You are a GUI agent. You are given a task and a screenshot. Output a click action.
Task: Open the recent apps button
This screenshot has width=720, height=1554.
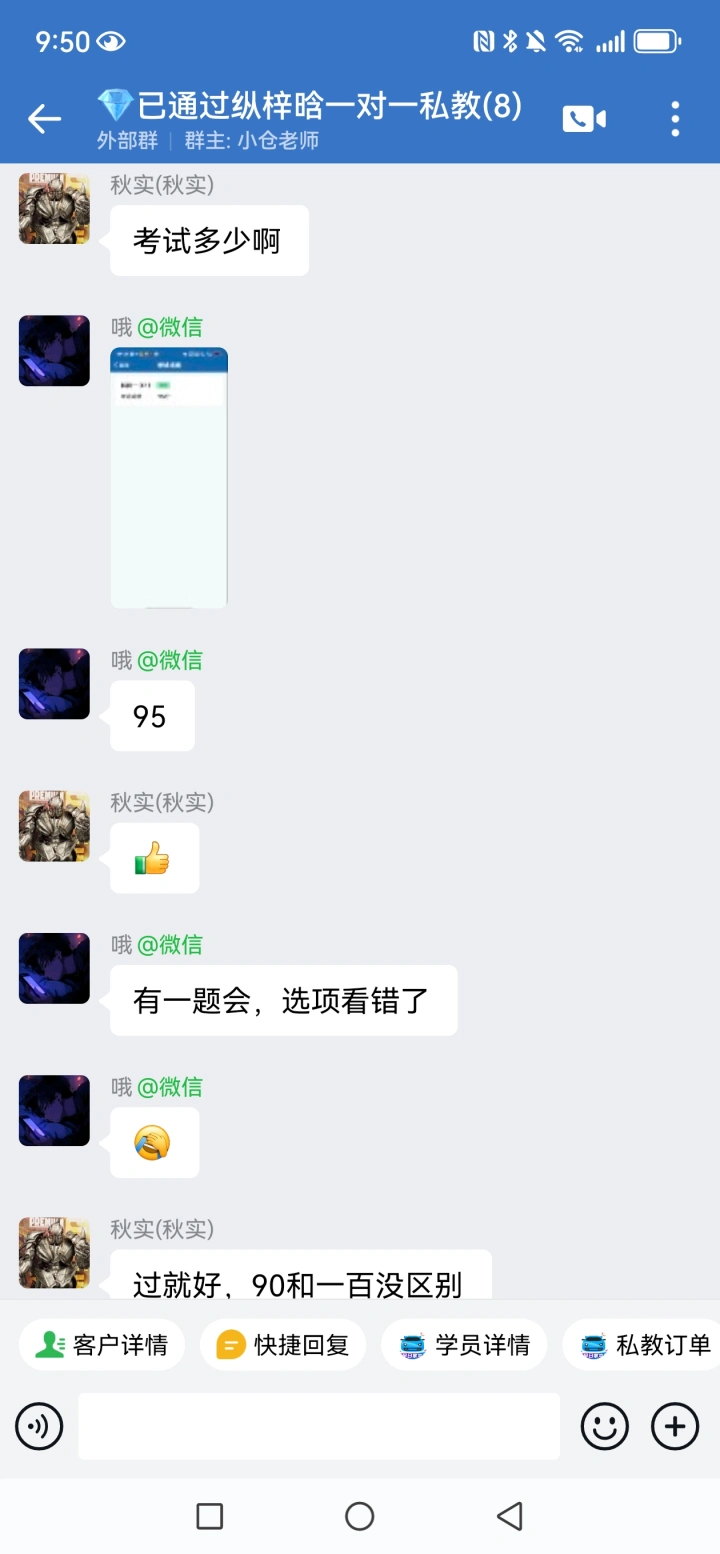(x=210, y=1516)
